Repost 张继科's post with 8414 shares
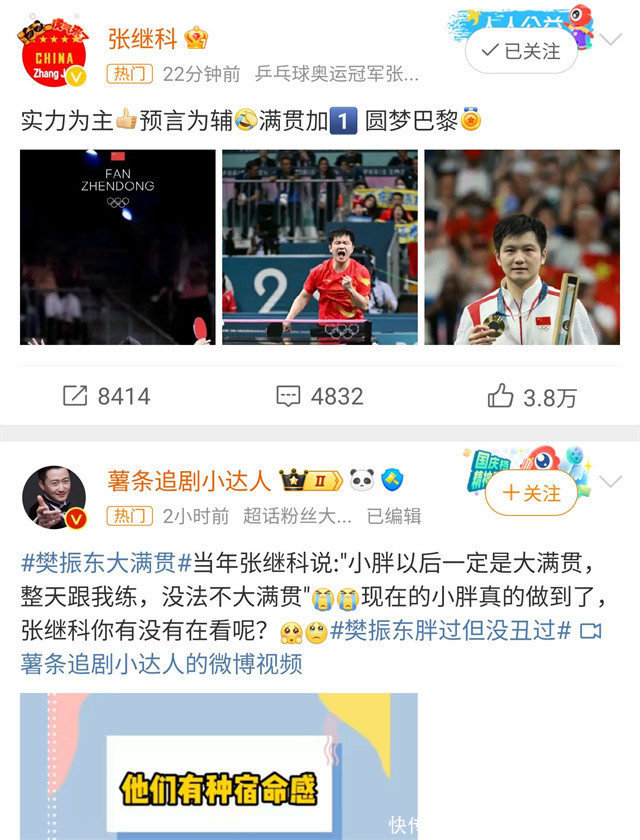 point(106,397)
